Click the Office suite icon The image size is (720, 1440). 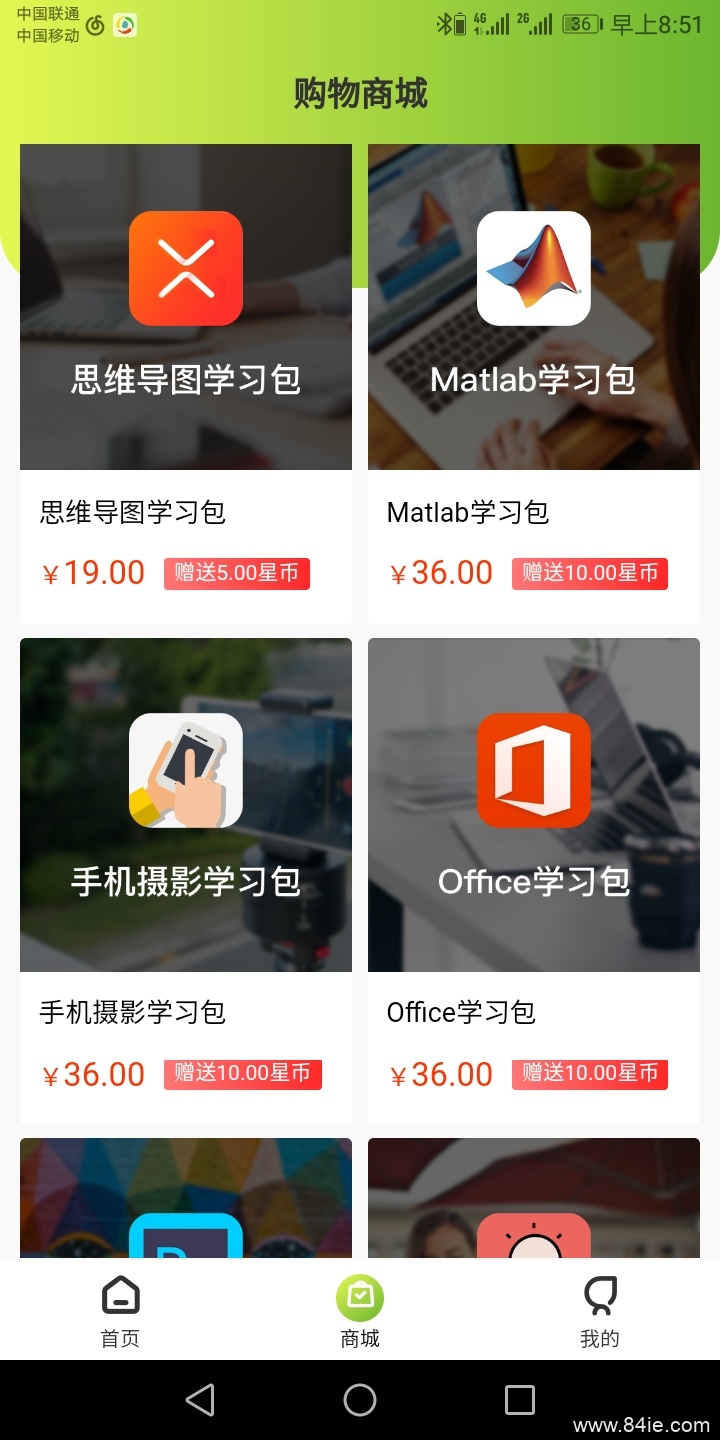tap(533, 768)
